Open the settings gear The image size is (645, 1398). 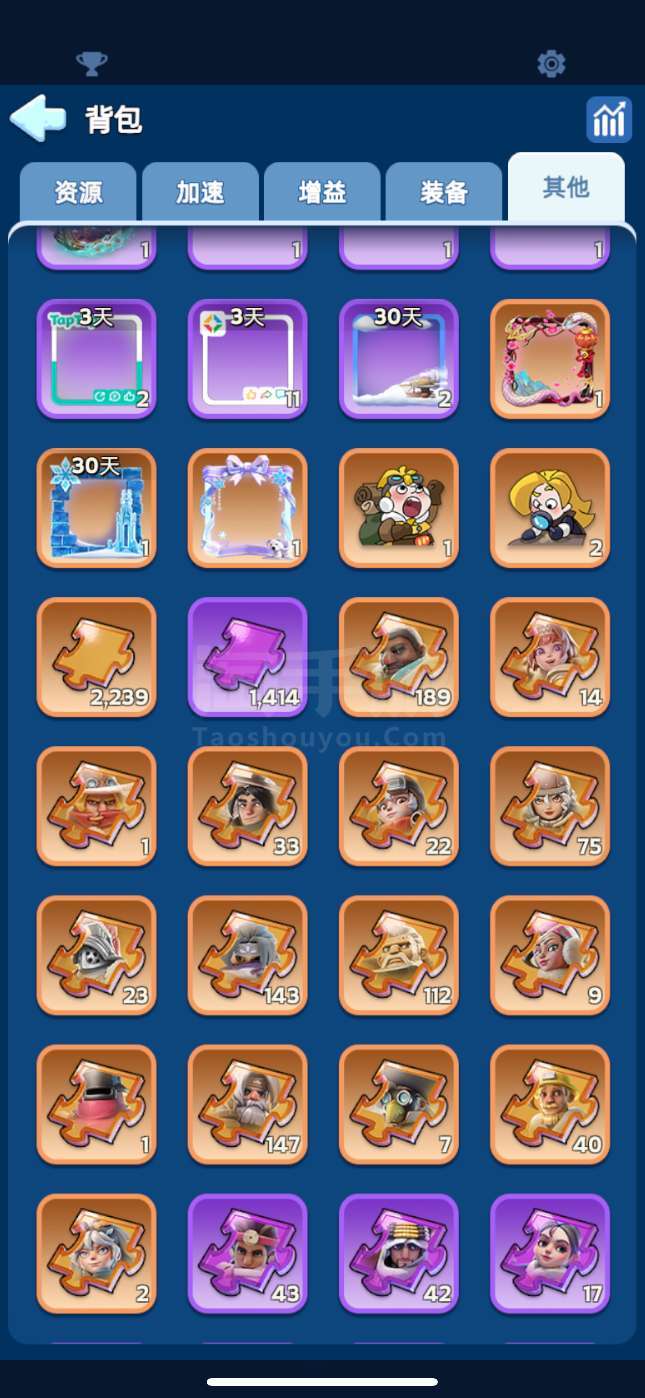tap(551, 64)
